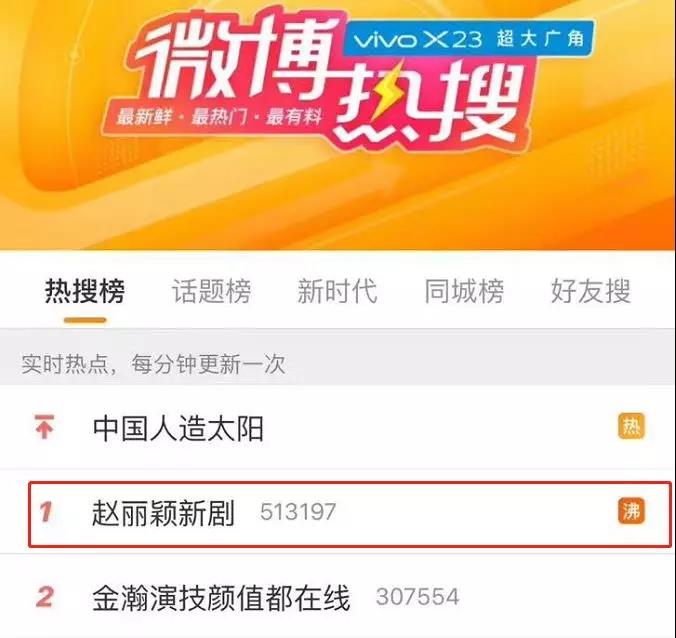
Task: Switch to the 好友搜 tab
Action: [590, 292]
